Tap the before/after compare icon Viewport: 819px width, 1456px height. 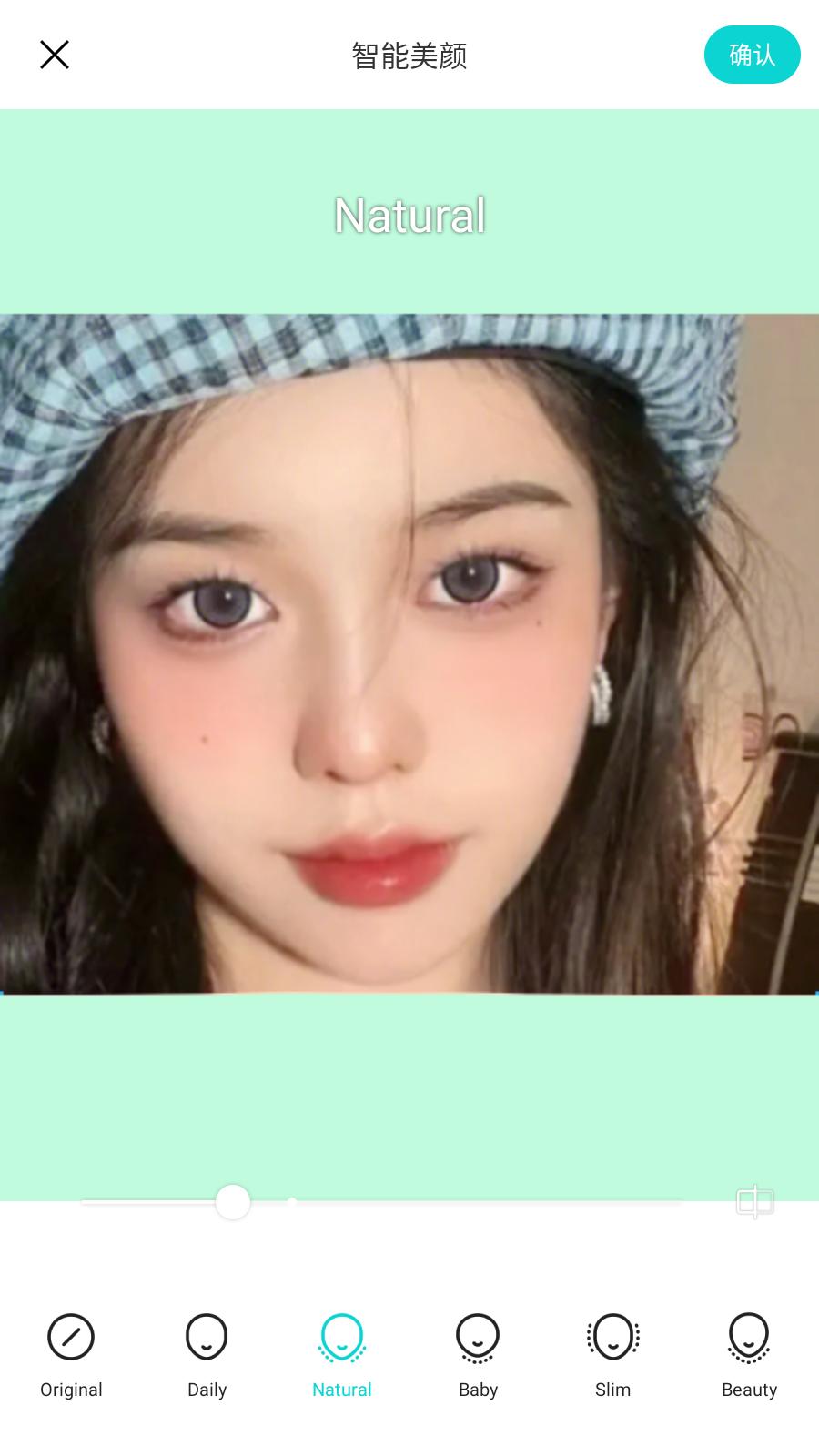(755, 1202)
